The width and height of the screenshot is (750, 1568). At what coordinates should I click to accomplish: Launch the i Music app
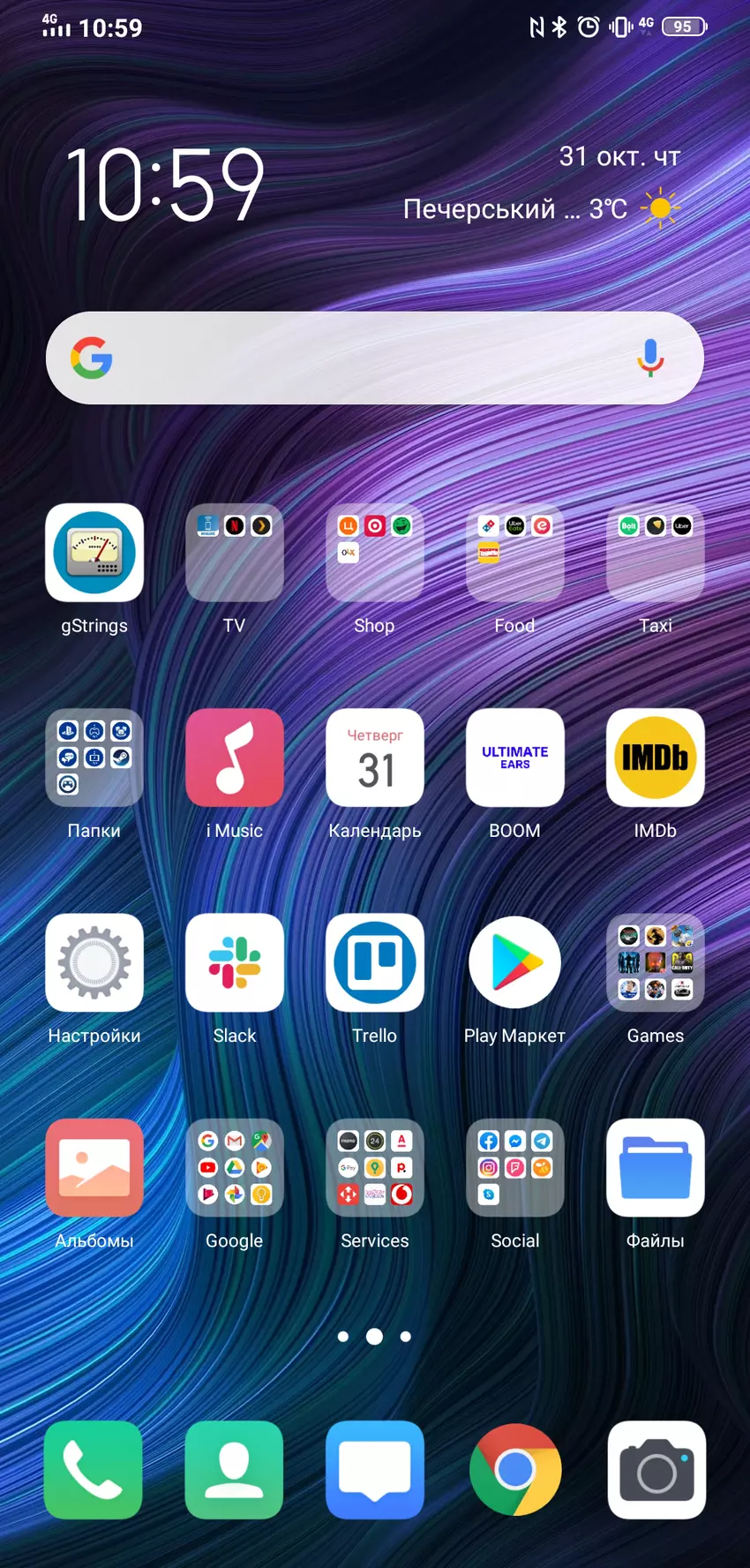point(234,758)
